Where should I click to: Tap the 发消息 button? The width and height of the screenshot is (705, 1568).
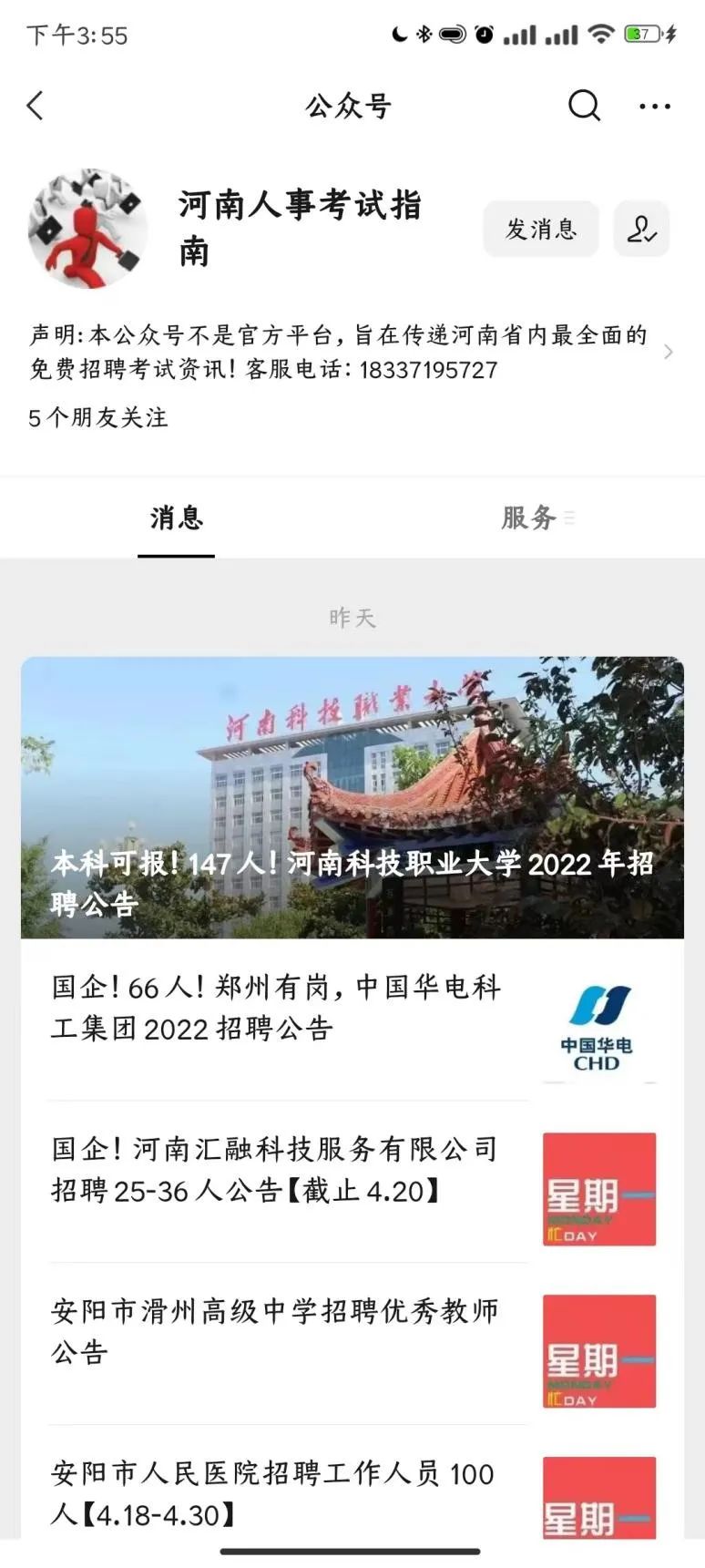pos(541,229)
